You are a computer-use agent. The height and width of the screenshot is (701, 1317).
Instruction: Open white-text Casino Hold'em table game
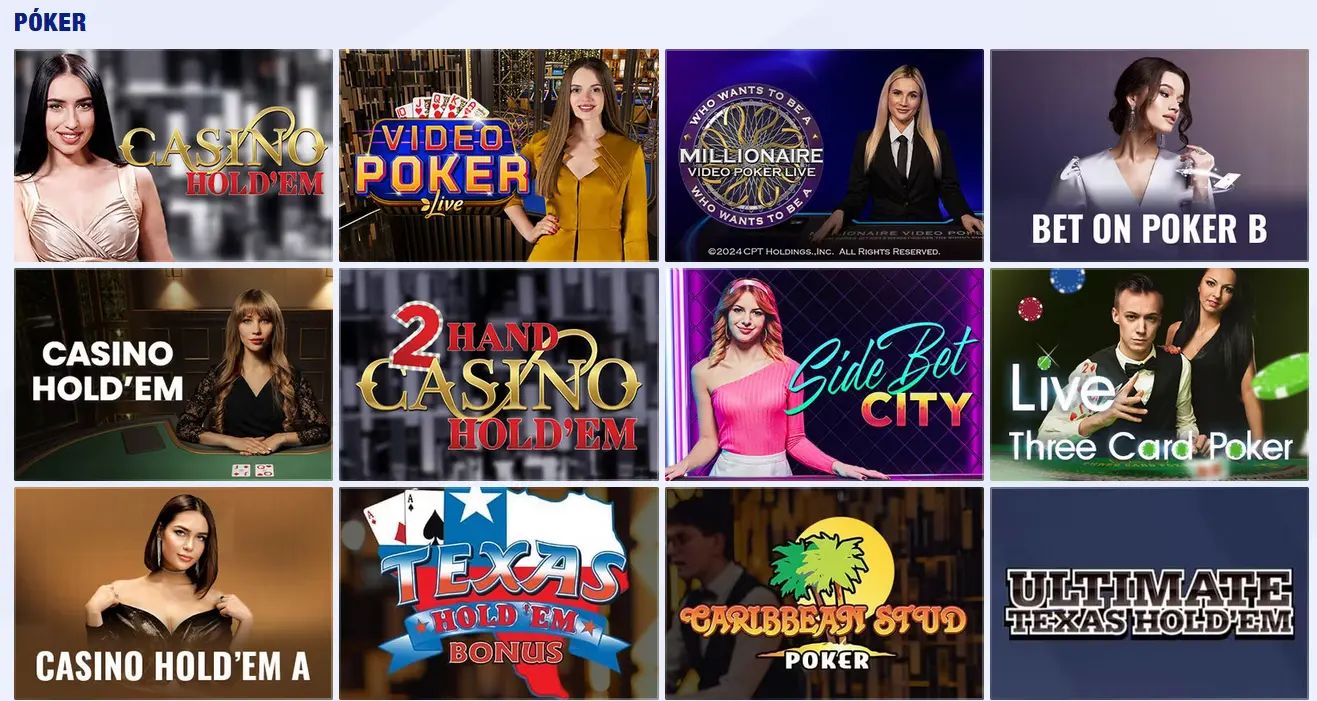coord(173,374)
